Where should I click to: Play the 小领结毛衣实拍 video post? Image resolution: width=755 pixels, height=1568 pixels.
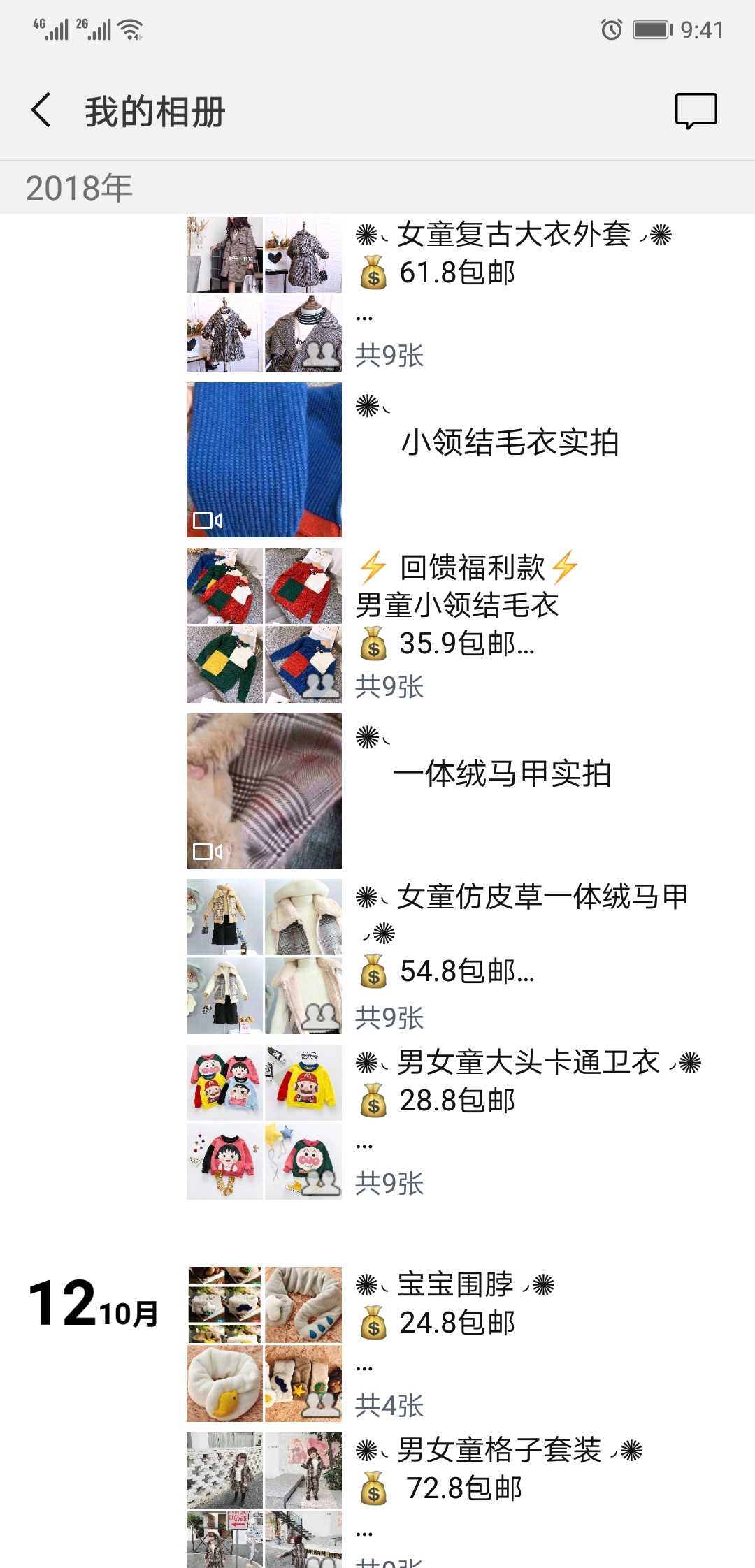click(447, 460)
